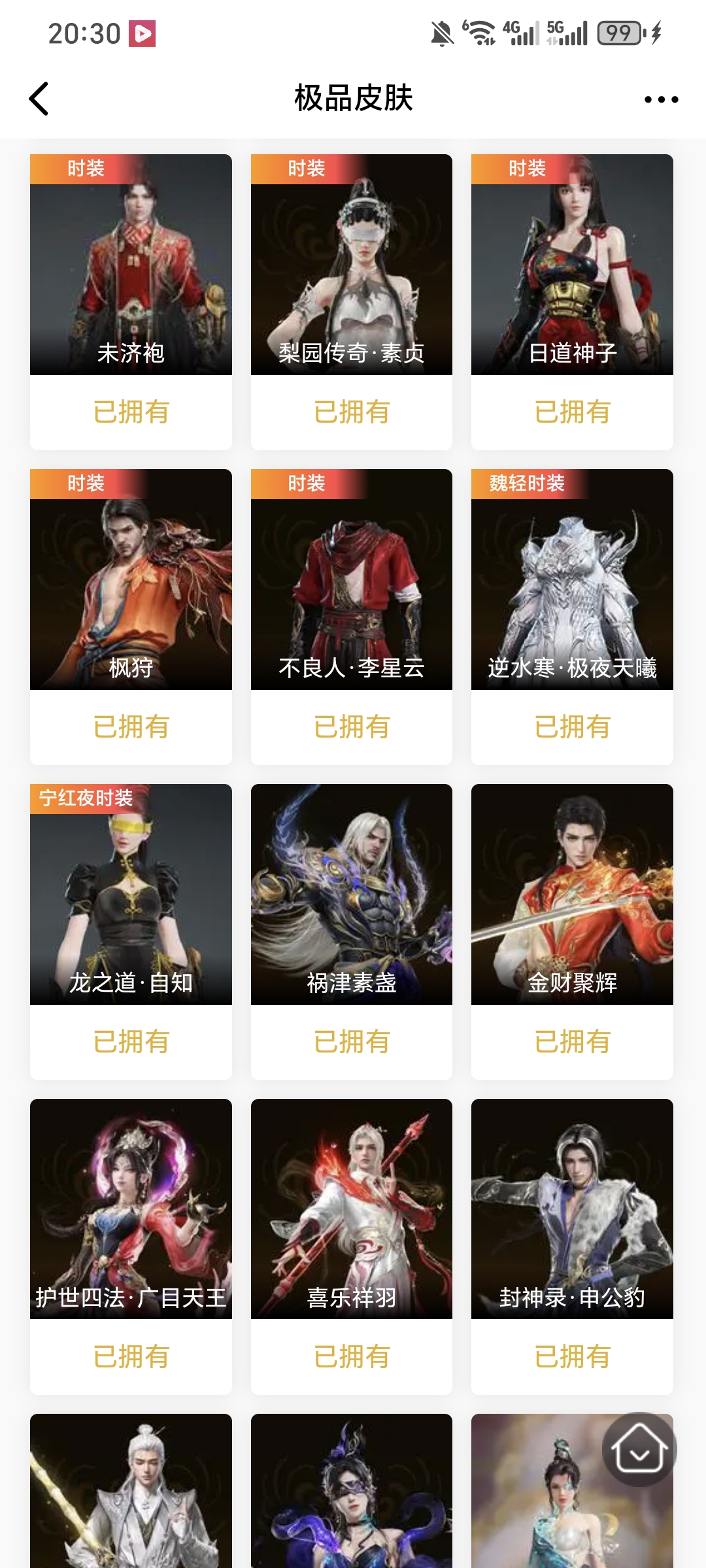Select the 日道神子 skin card
Screen dimensions: 706x1568
572,265
